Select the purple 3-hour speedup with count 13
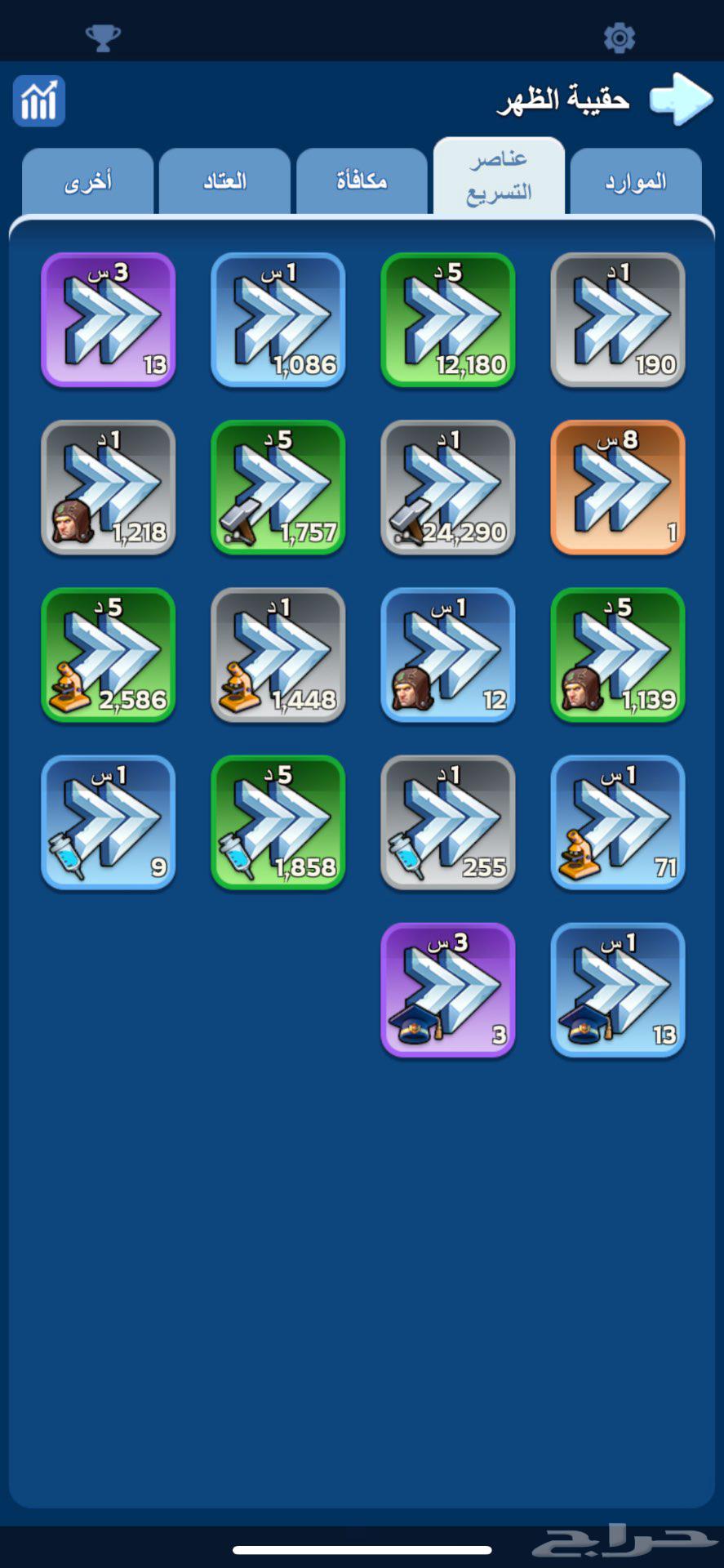This screenshot has height=1568, width=724. (x=107, y=320)
